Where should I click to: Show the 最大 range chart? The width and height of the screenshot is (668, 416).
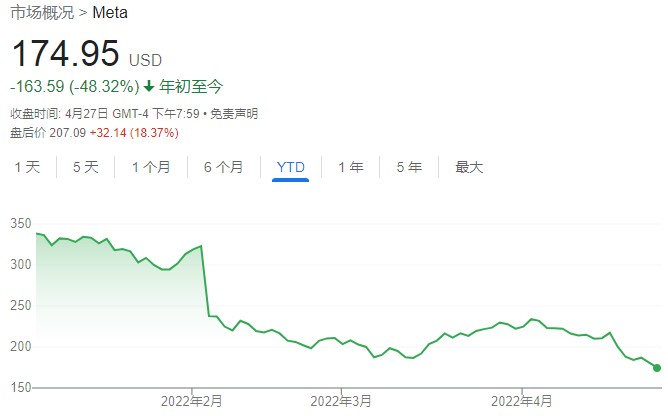[469, 168]
